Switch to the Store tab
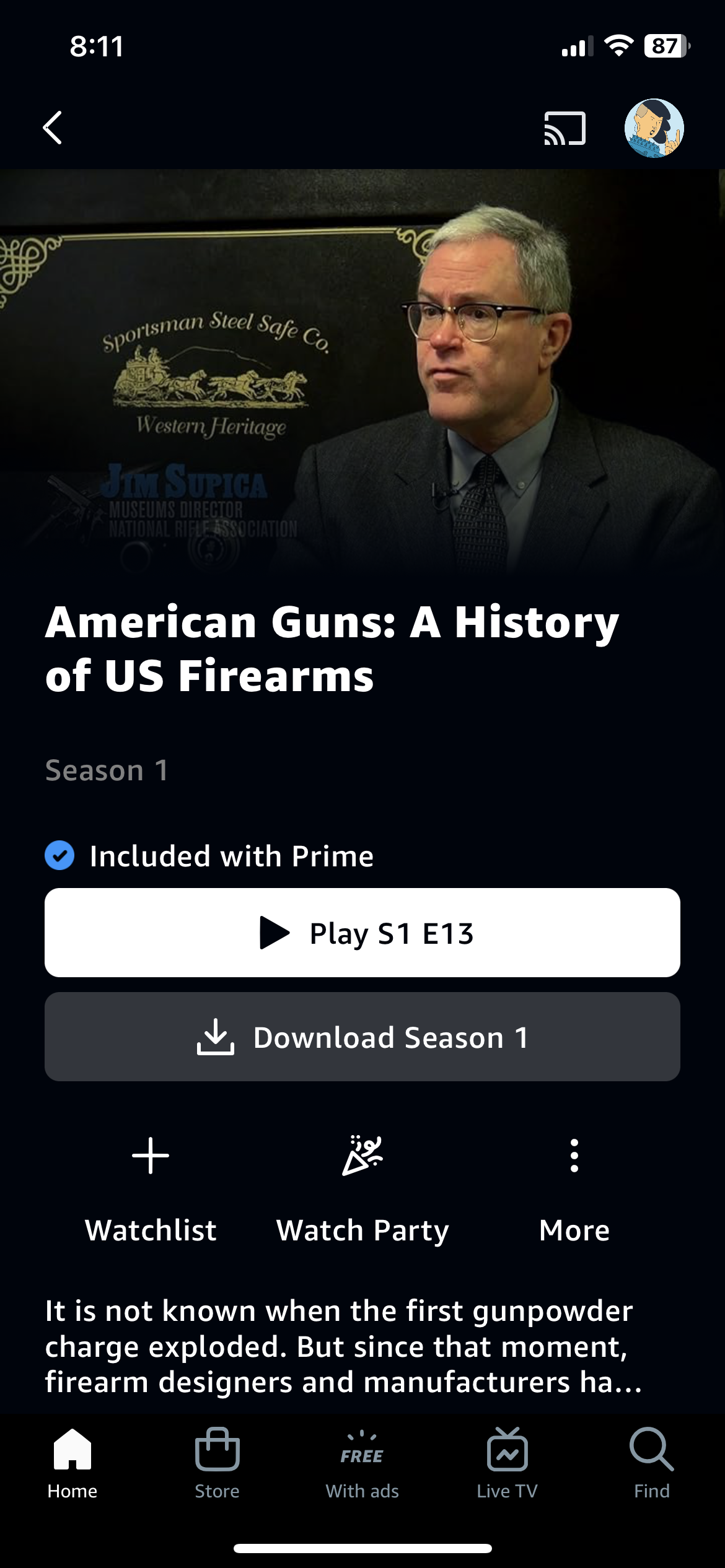Screen dimensions: 725x1568 click(x=217, y=1464)
